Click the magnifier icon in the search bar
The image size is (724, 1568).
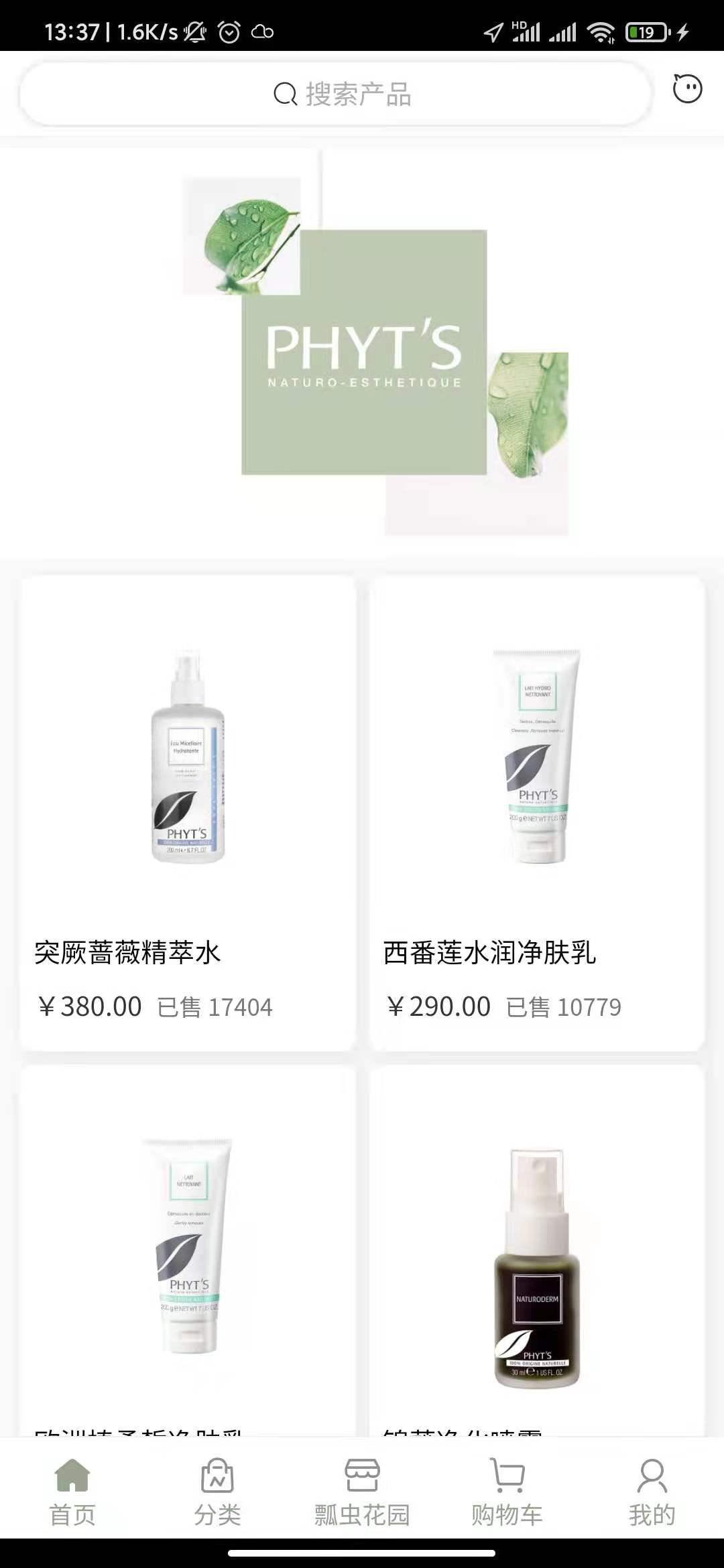(x=286, y=93)
